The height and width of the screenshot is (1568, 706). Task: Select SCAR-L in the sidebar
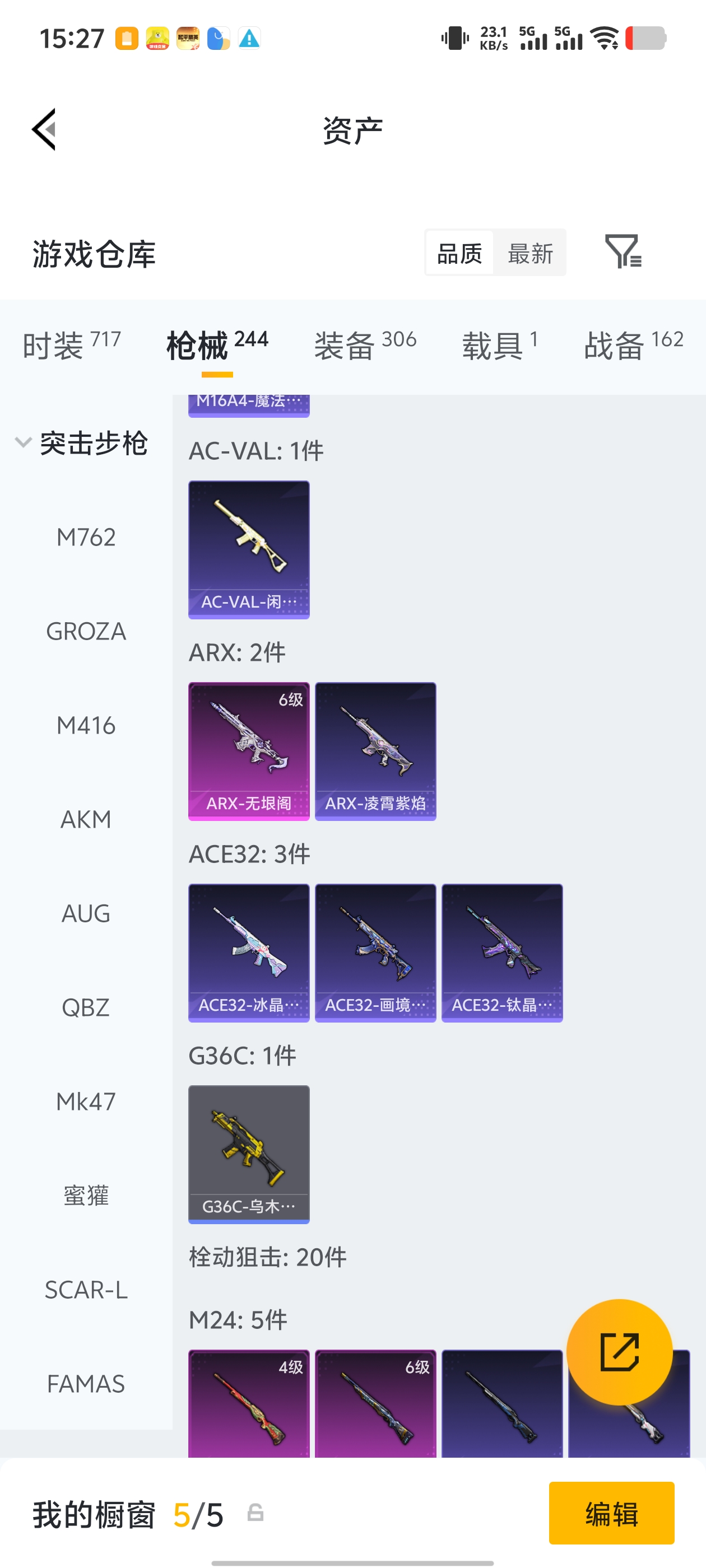tap(86, 1290)
